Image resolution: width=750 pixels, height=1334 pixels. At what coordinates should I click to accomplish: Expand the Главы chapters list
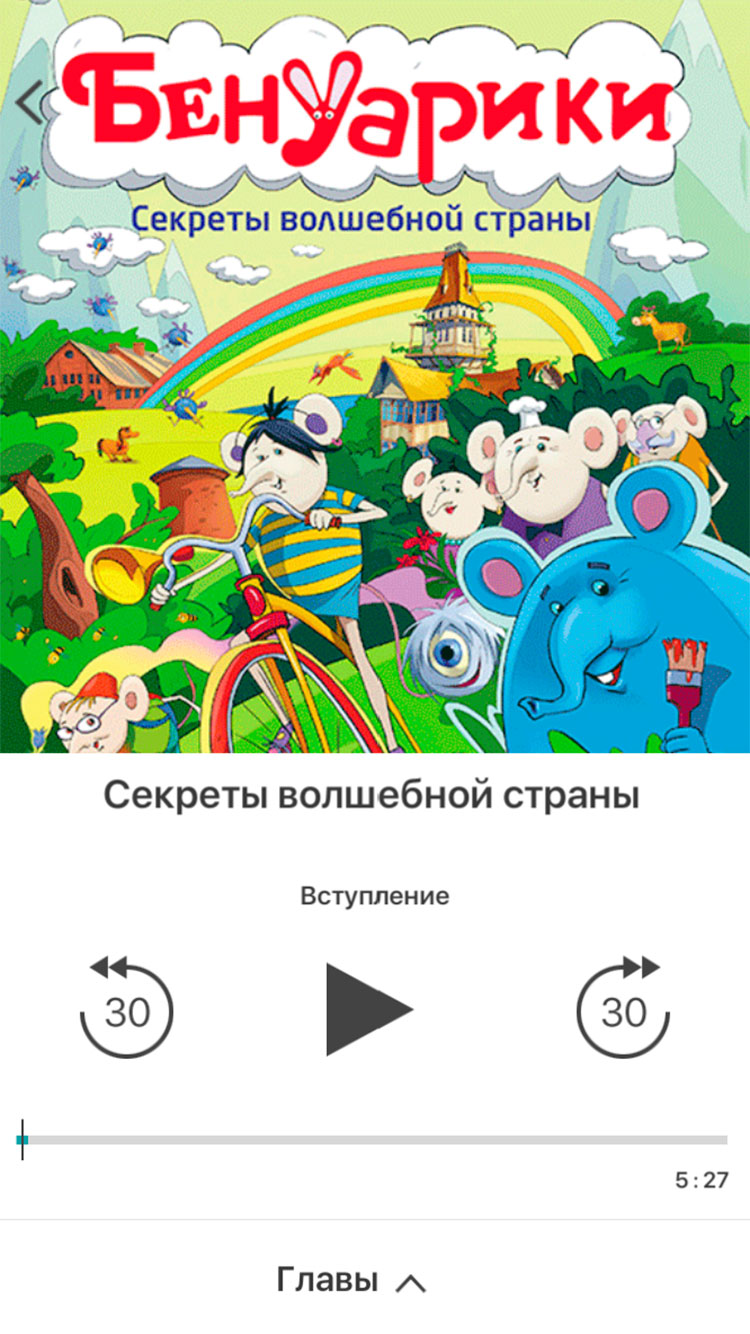(351, 1279)
